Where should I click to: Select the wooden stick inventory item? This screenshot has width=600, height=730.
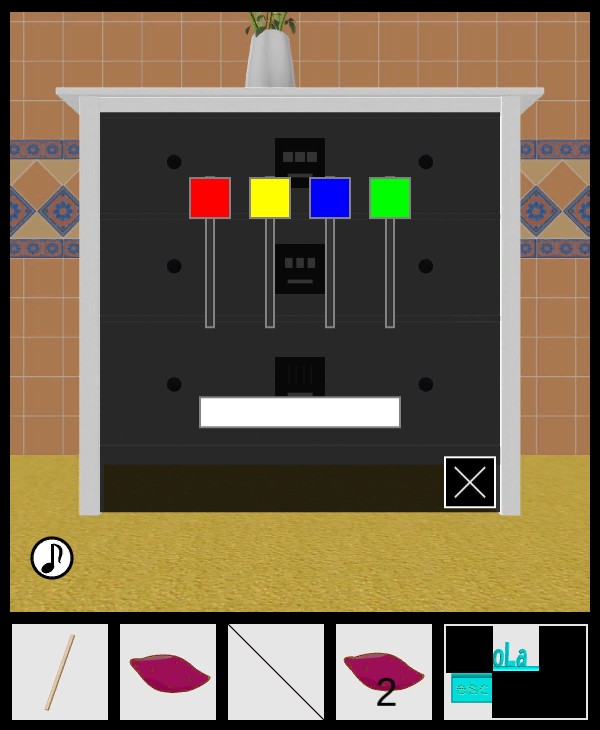point(60,672)
